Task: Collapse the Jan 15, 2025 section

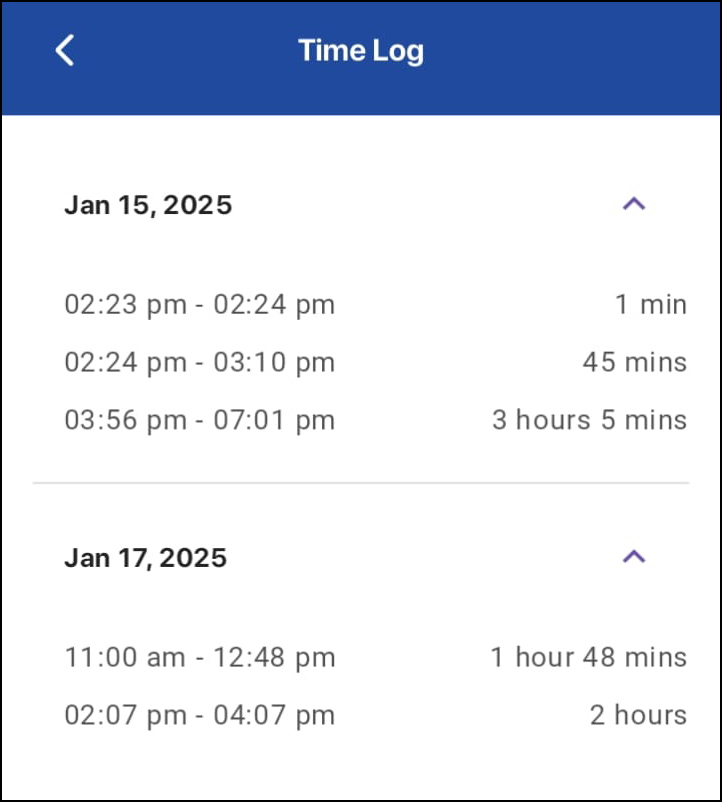Action: click(634, 204)
